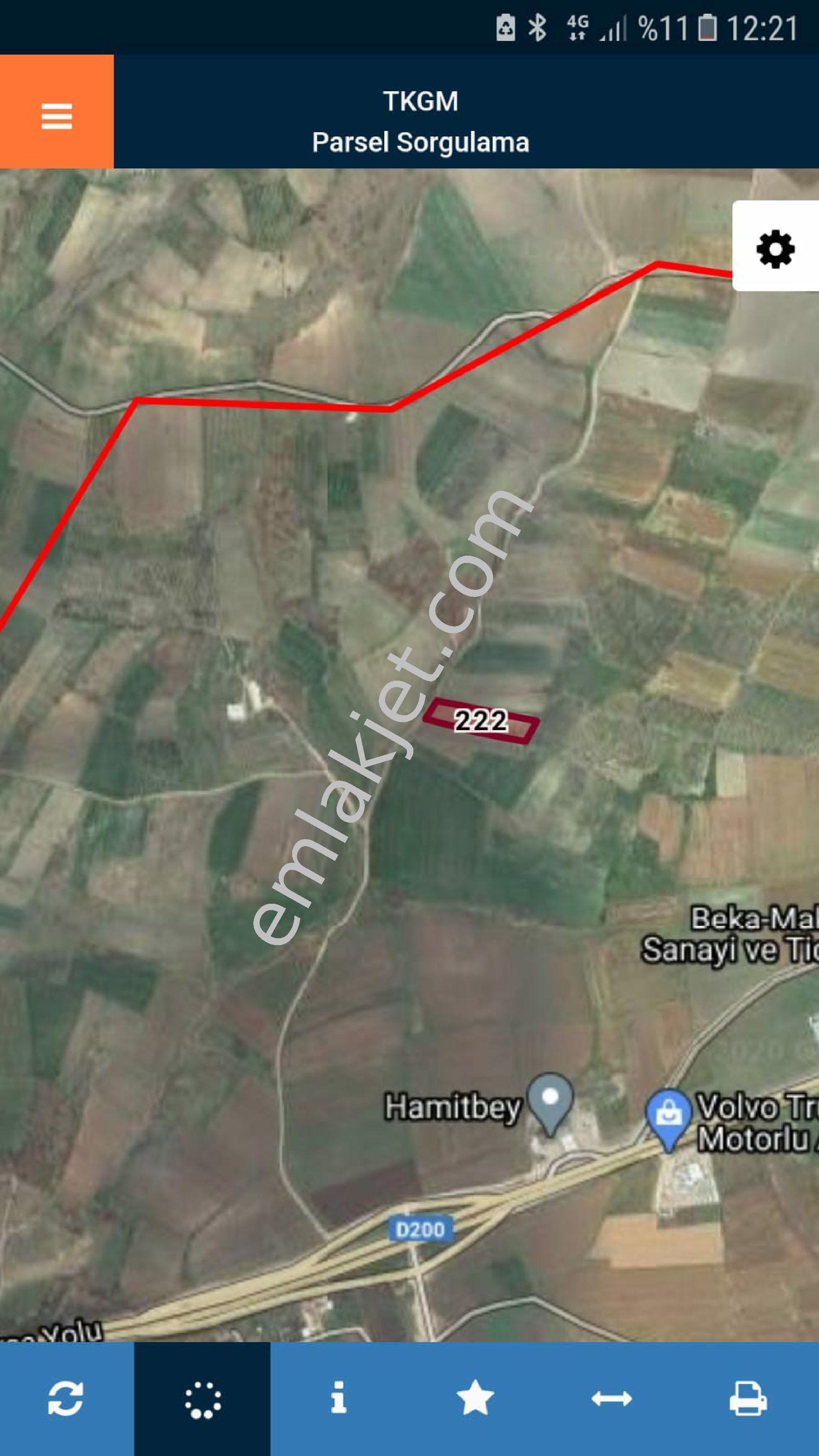Open the measure distance arrow tool
The height and width of the screenshot is (1456, 819).
[x=612, y=1399]
